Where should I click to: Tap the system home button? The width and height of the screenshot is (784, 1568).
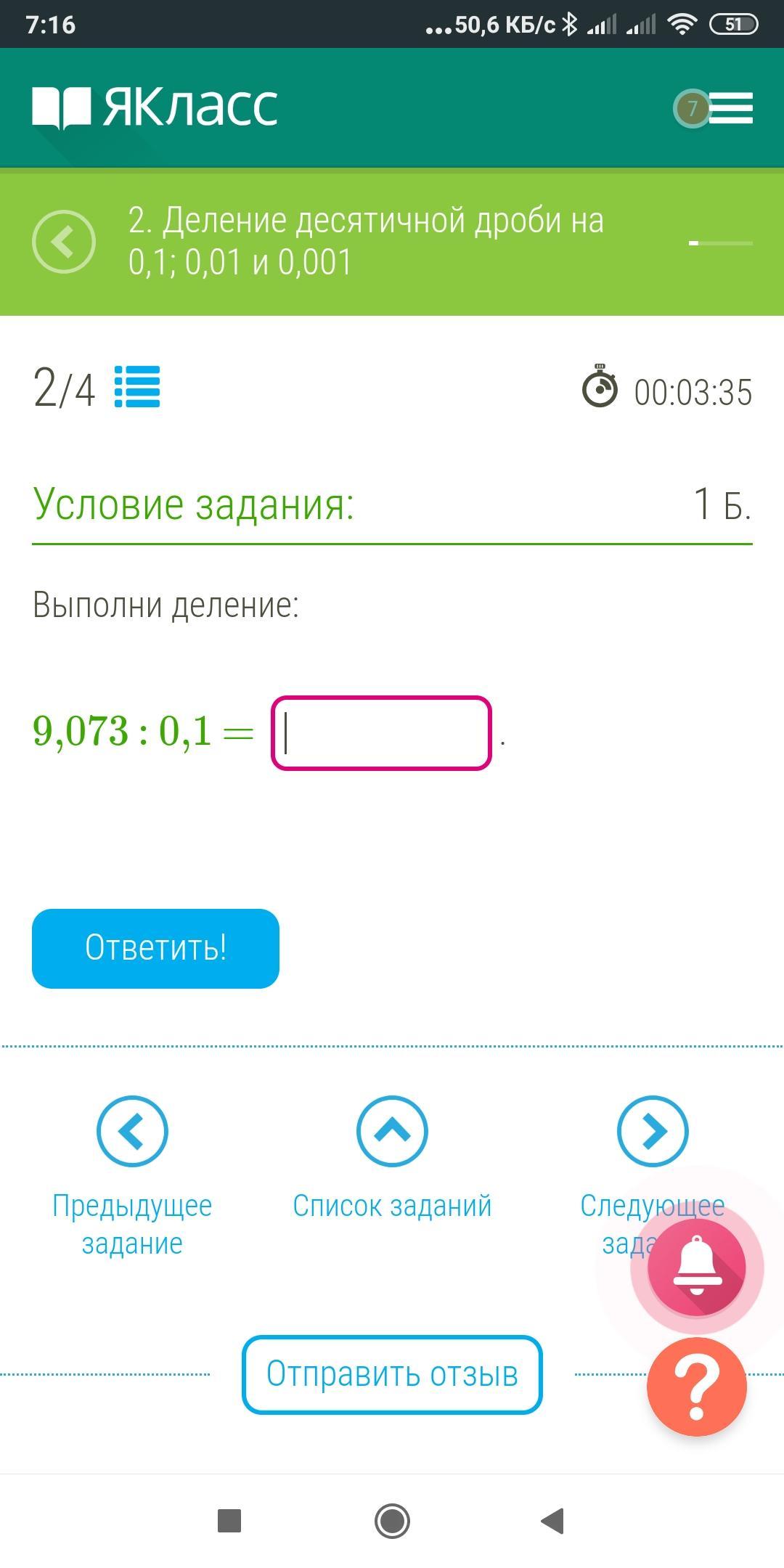(x=392, y=1521)
